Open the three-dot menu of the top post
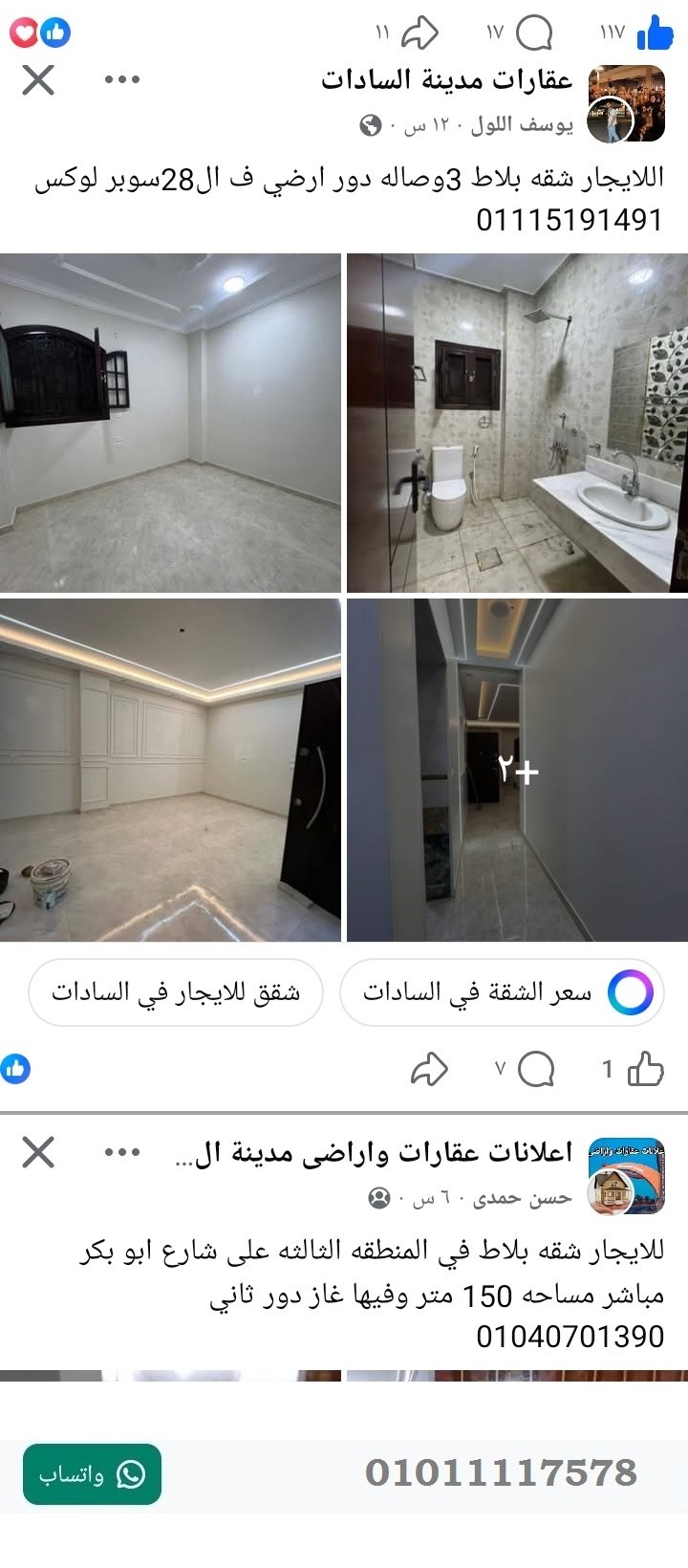 click(121, 80)
